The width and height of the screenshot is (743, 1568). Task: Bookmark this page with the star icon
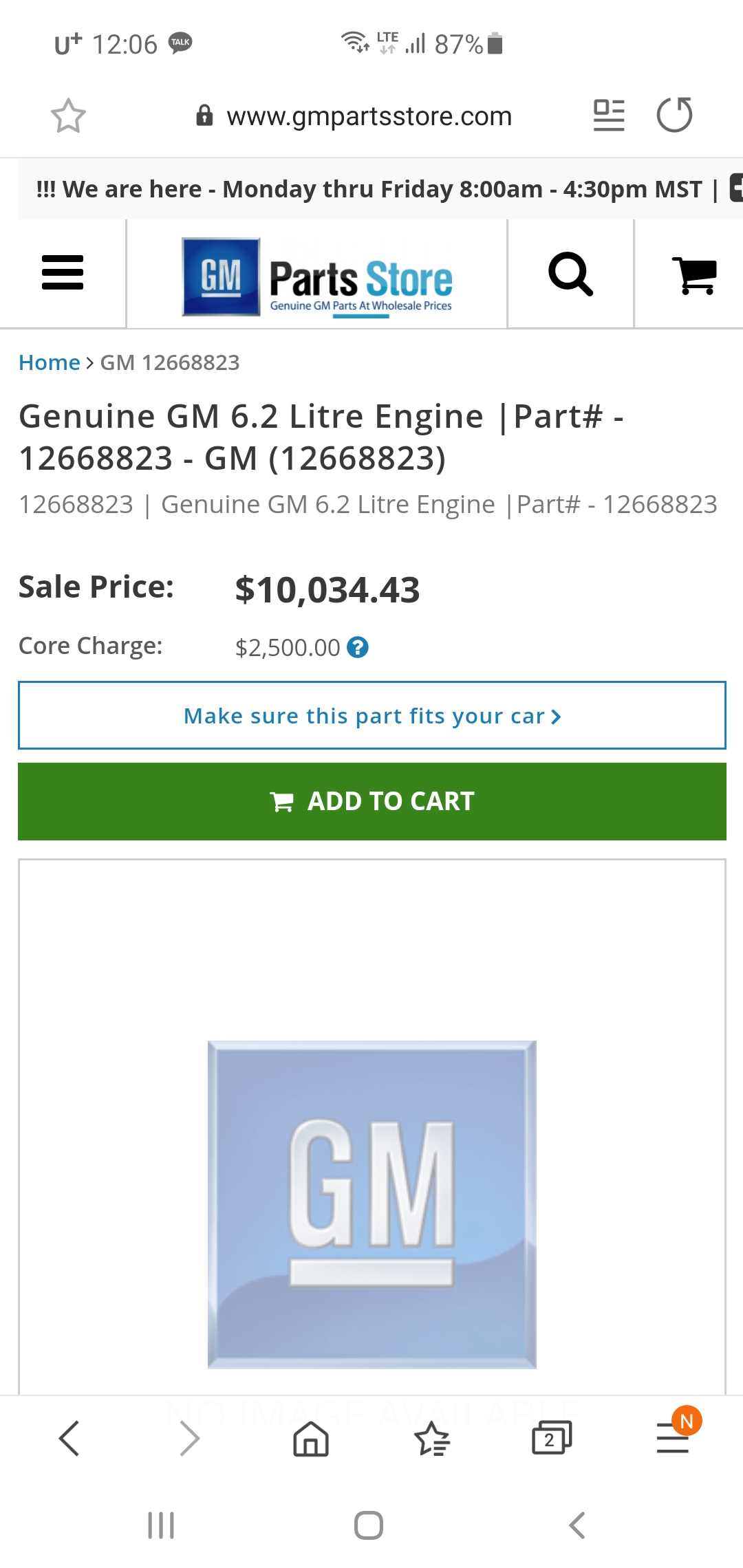click(x=68, y=116)
